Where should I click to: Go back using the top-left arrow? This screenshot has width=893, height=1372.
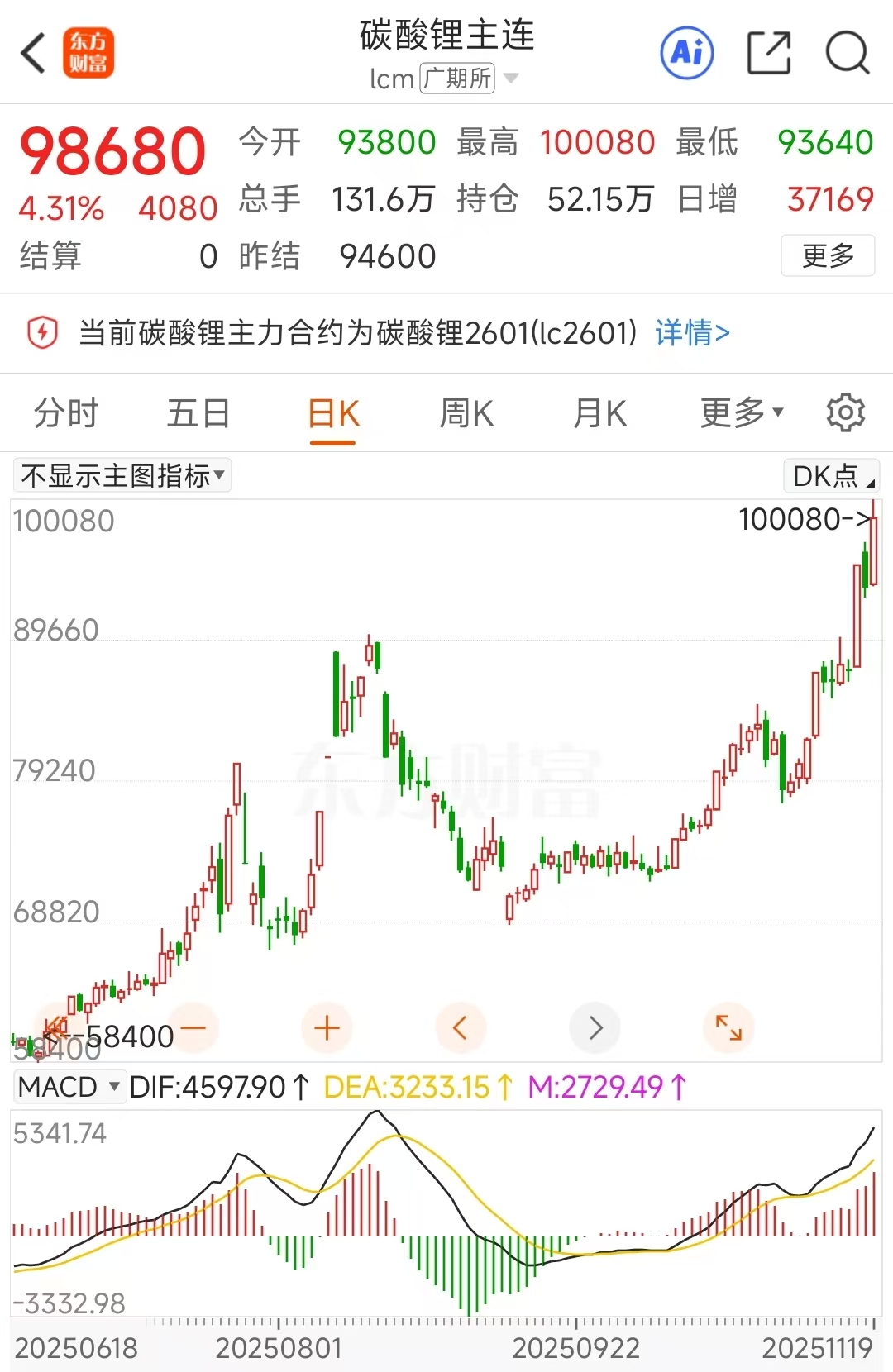33,54
